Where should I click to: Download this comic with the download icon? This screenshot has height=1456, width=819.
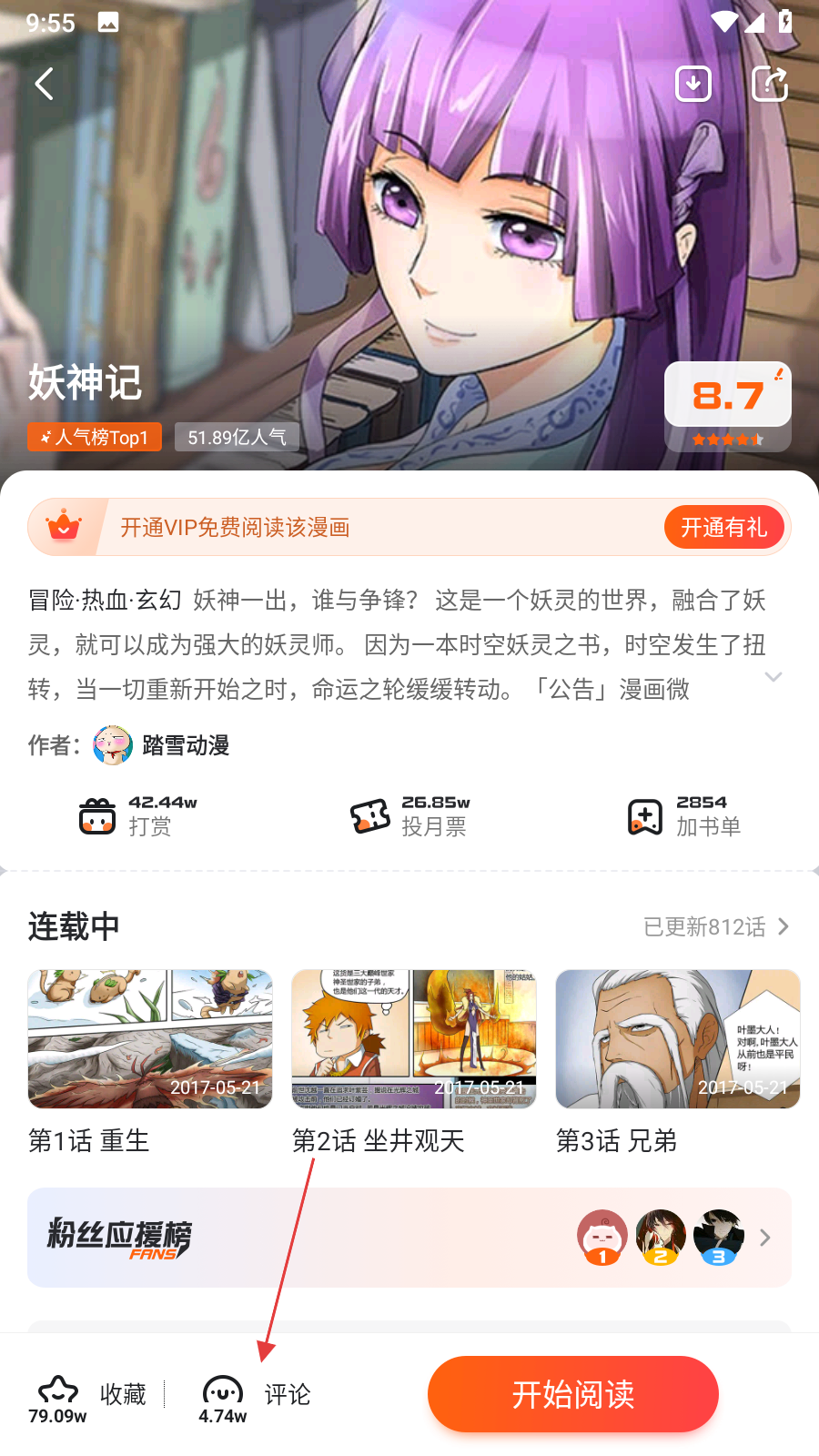click(x=693, y=85)
